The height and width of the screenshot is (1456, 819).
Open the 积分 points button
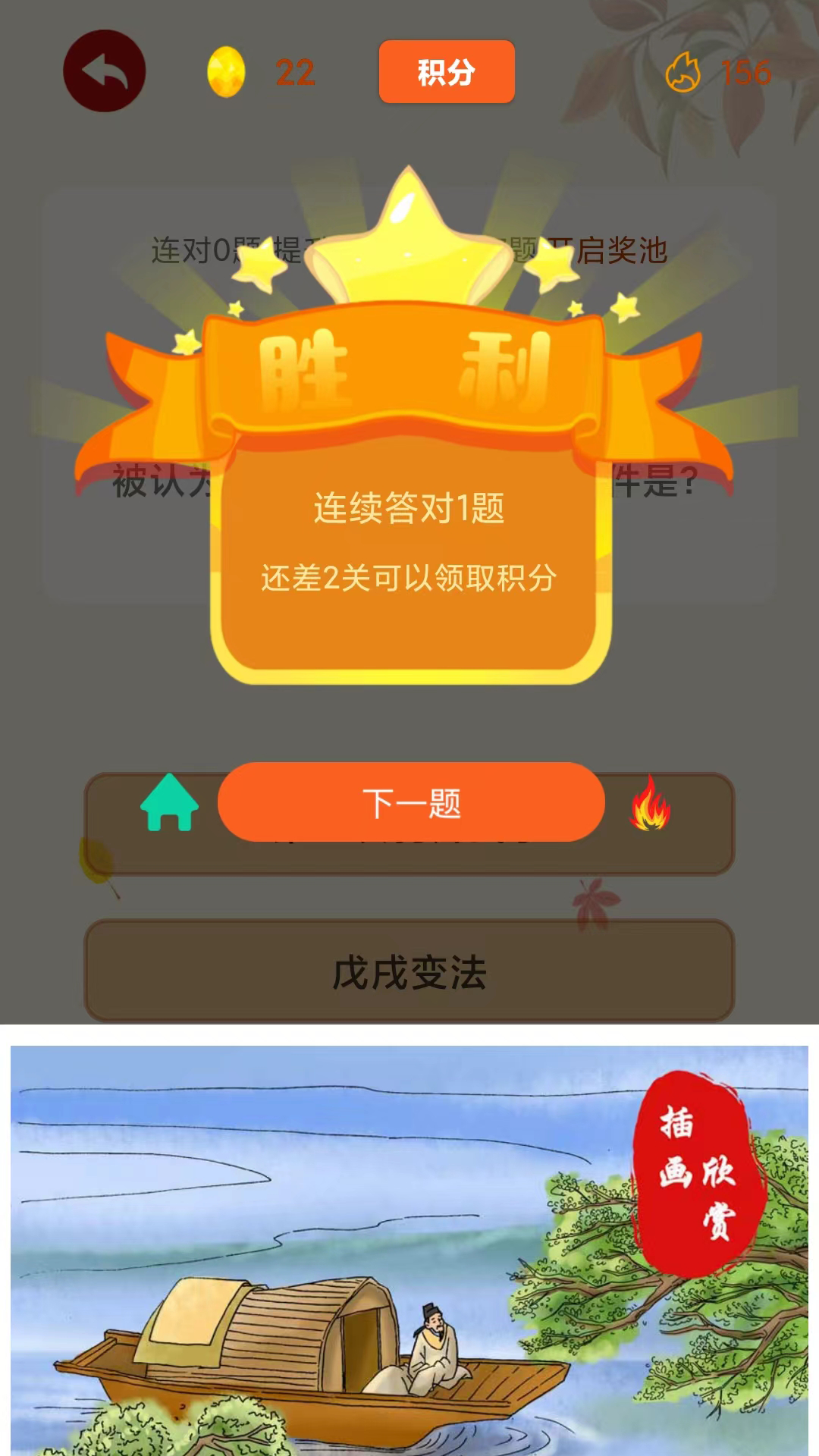445,74
